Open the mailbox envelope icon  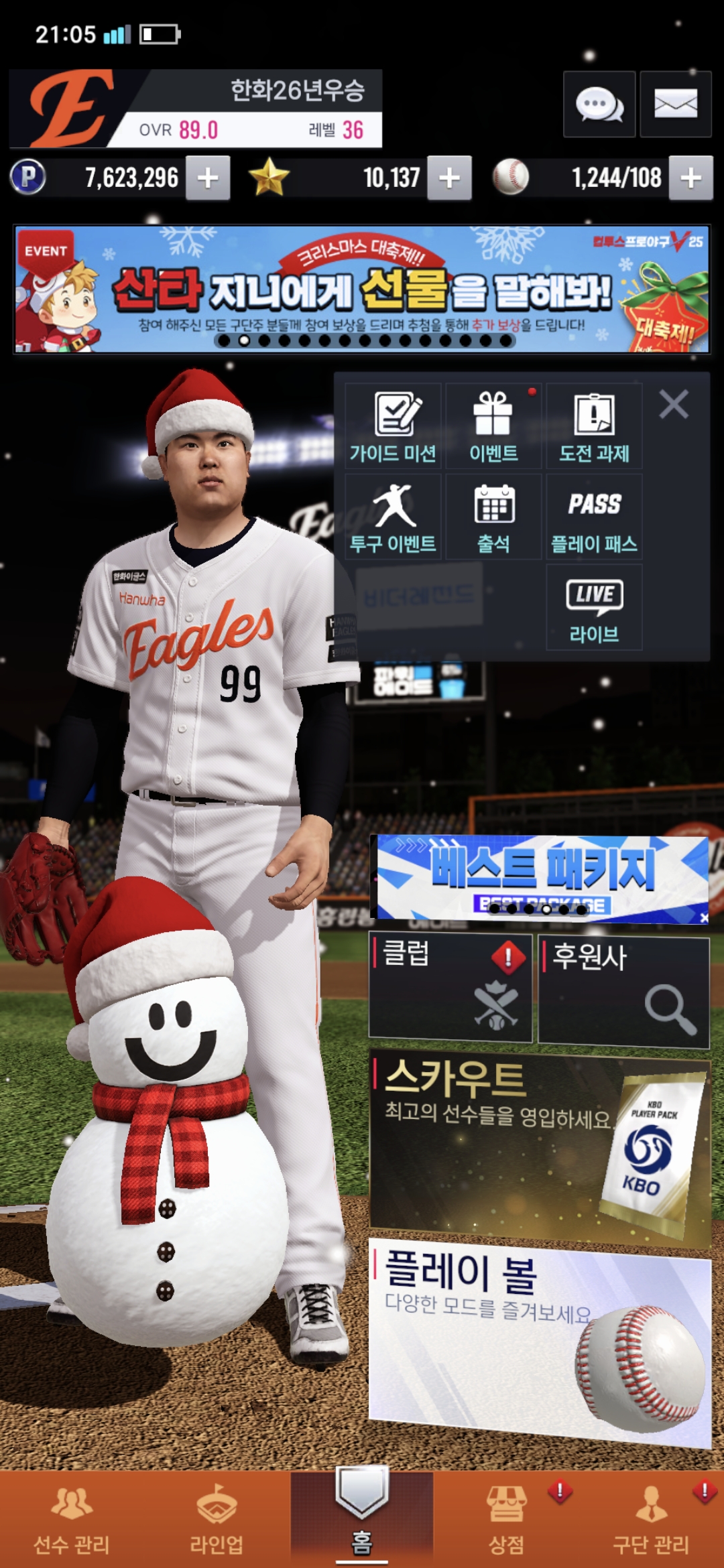point(675,105)
